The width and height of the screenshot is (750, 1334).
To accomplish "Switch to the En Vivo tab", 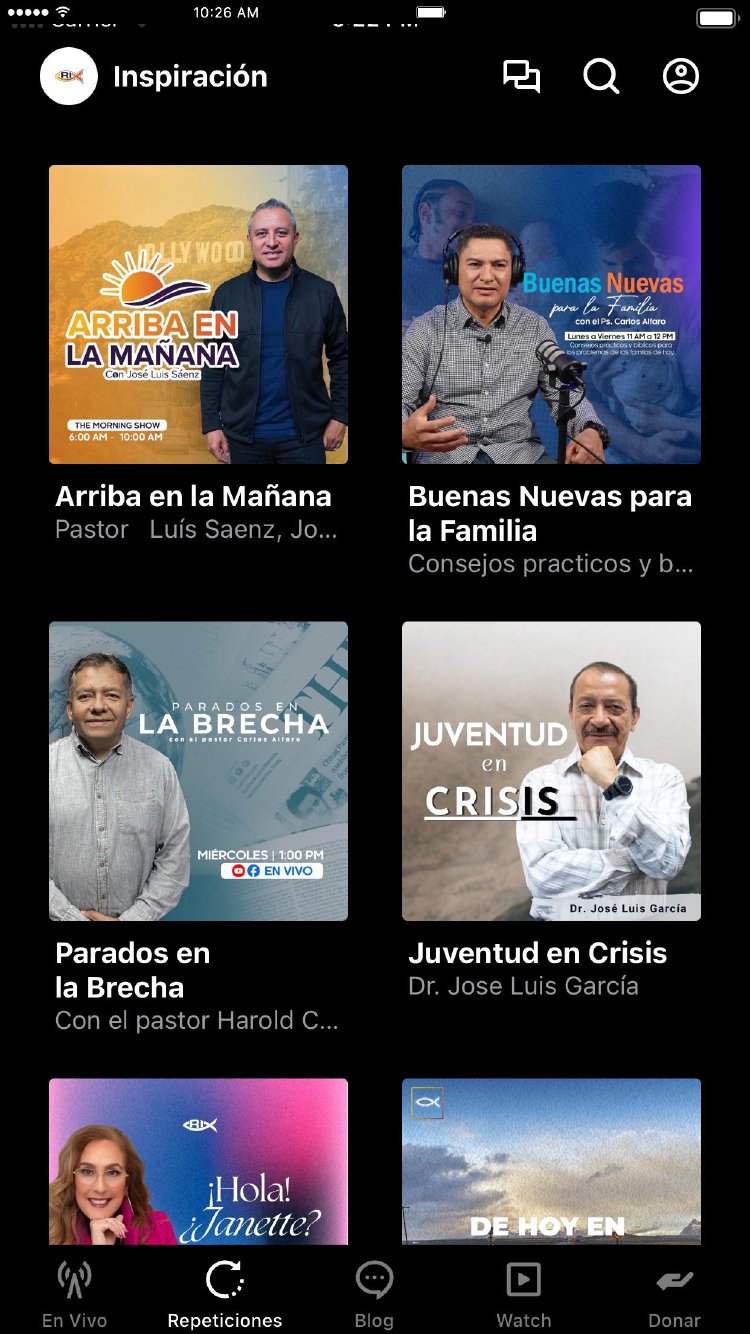I will (x=74, y=1294).
